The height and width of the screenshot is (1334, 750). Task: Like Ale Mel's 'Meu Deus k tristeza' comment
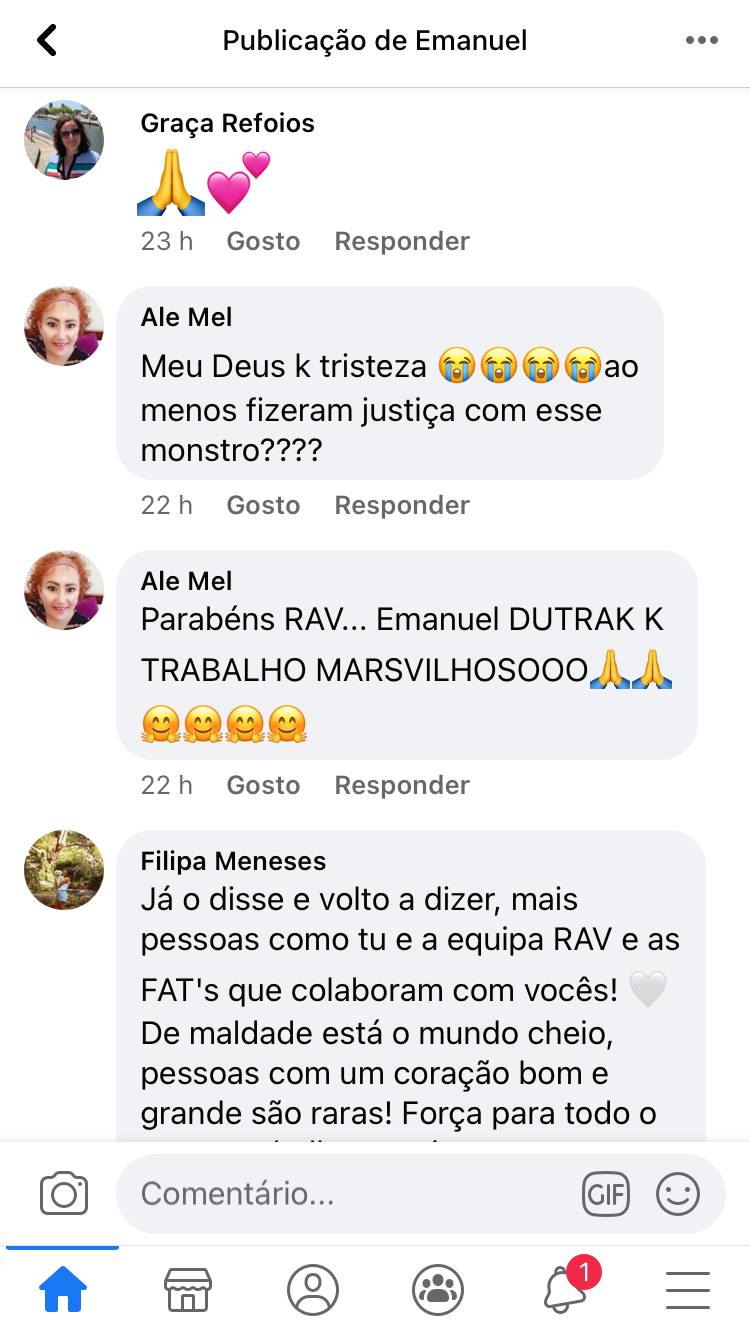pyautogui.click(x=263, y=505)
